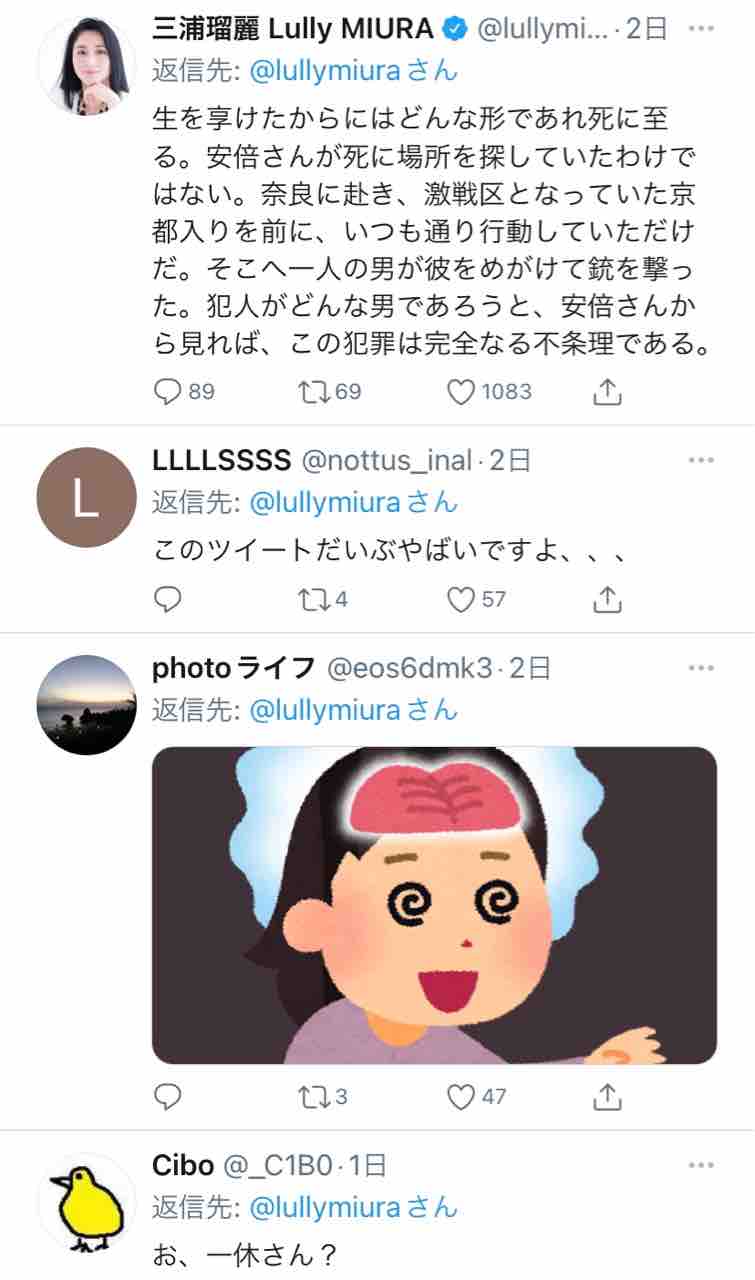The width and height of the screenshot is (755, 1280).
Task: Like Lully MIURA's tweet
Action: pyautogui.click(x=460, y=392)
